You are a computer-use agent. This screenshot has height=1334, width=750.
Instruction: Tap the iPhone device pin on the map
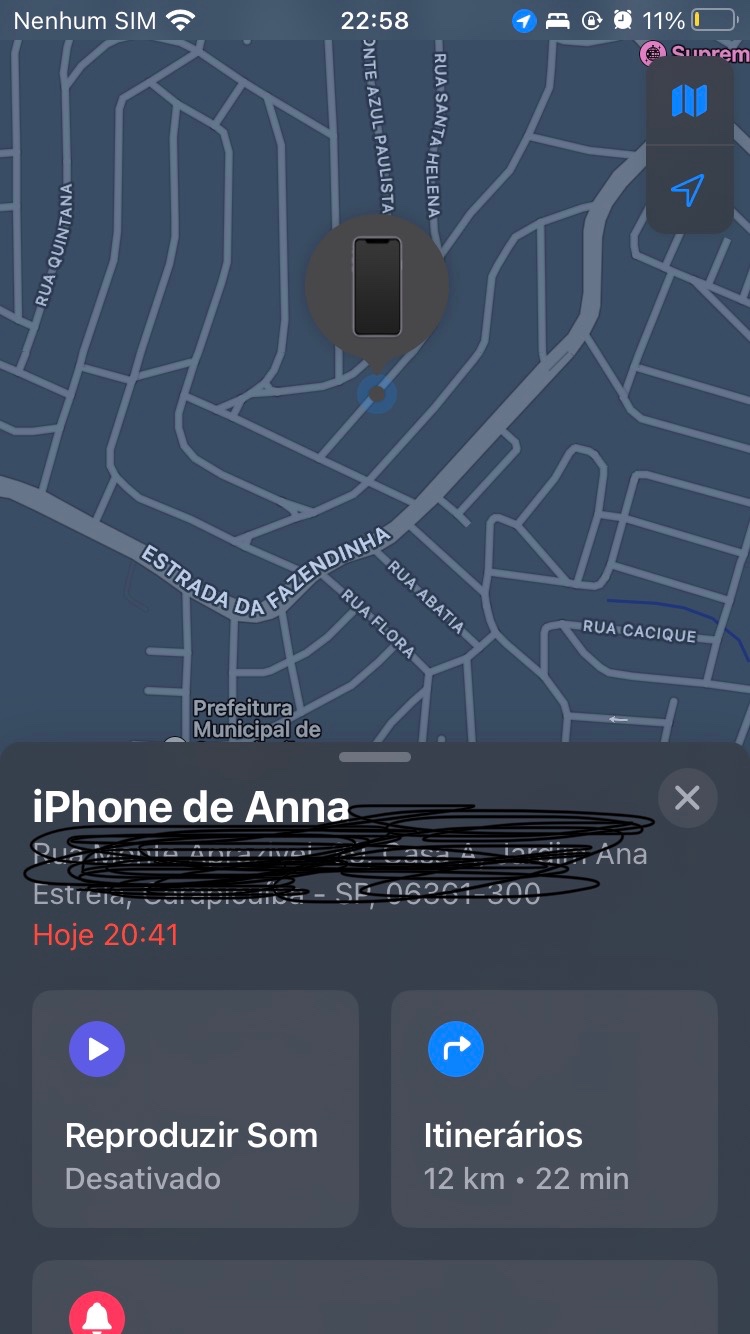(377, 287)
